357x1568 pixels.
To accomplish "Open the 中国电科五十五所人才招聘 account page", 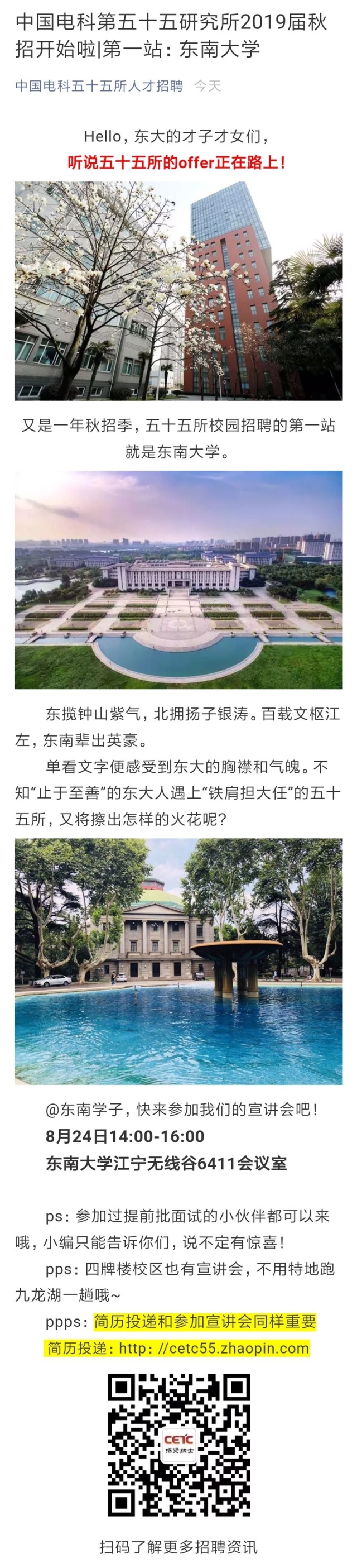I will coord(99,86).
